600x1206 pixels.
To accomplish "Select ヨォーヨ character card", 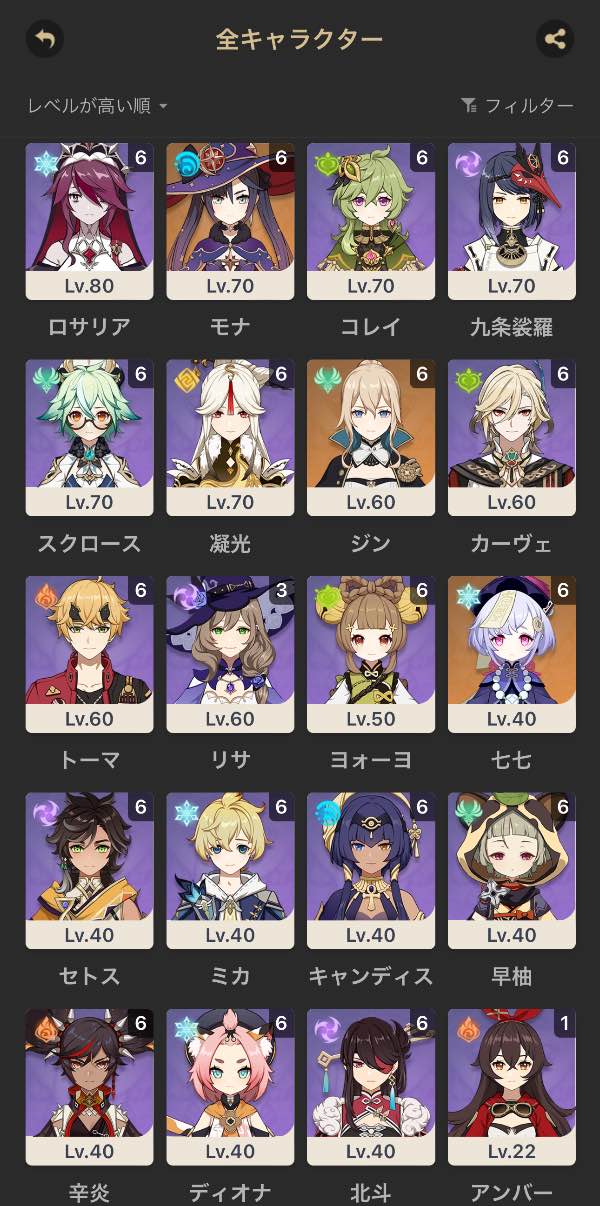I will click(371, 654).
